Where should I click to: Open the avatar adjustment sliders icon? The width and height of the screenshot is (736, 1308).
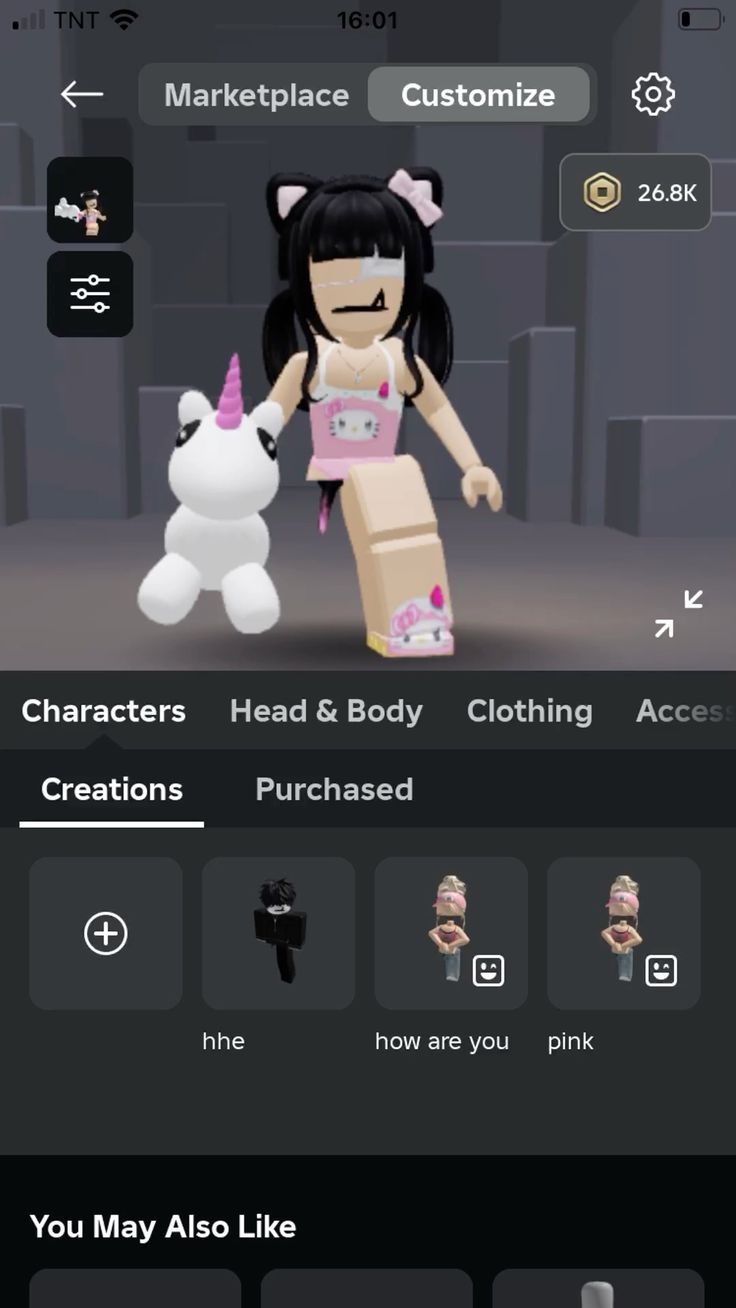click(x=90, y=294)
